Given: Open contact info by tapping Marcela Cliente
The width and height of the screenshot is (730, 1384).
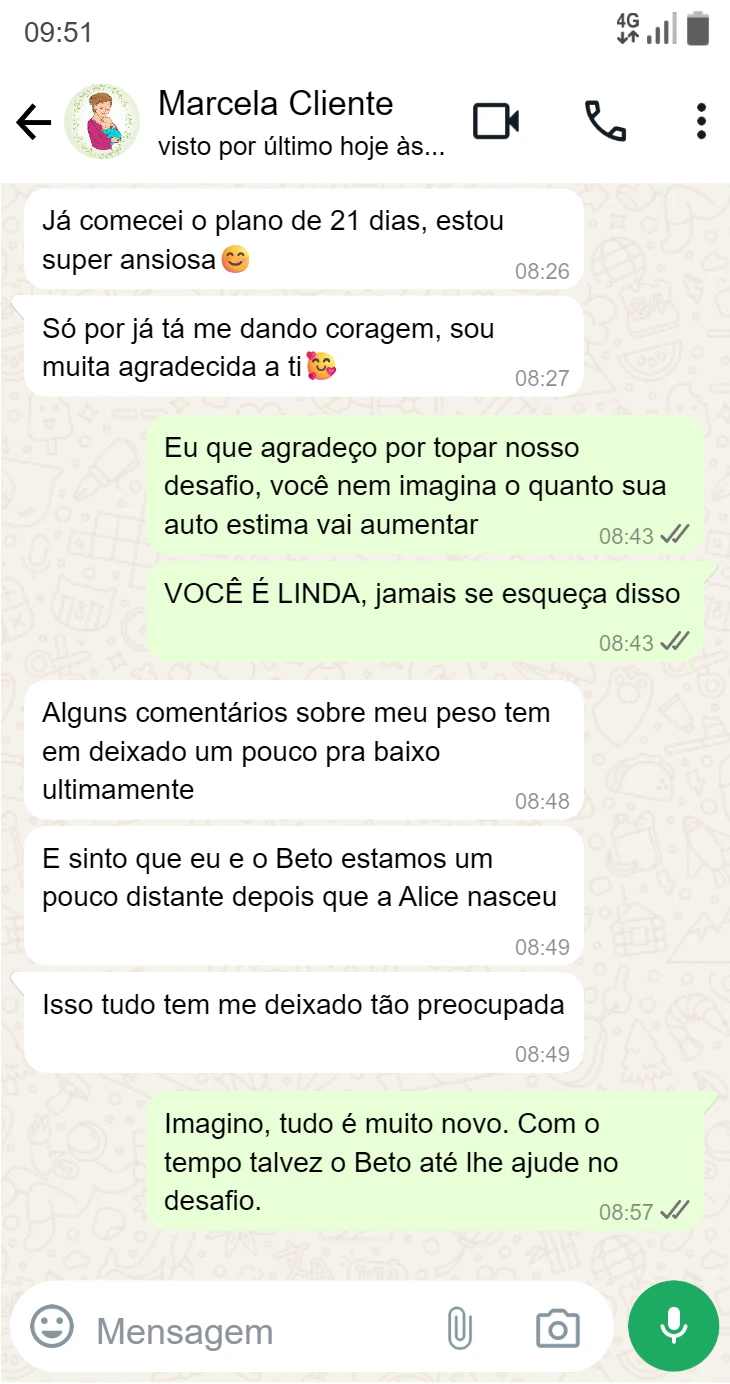Looking at the screenshot, I should pyautogui.click(x=273, y=104).
